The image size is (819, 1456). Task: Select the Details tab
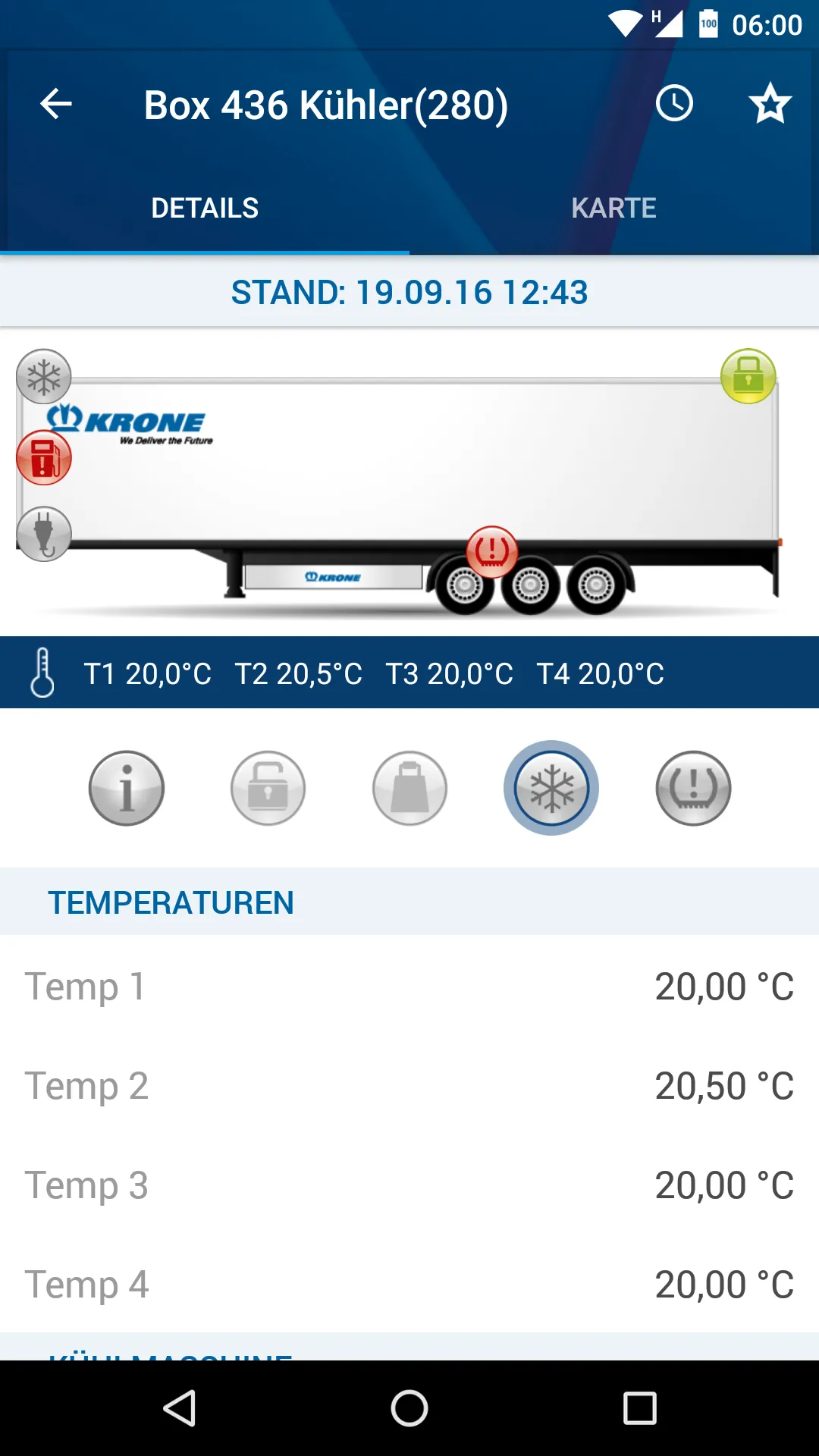[x=205, y=208]
